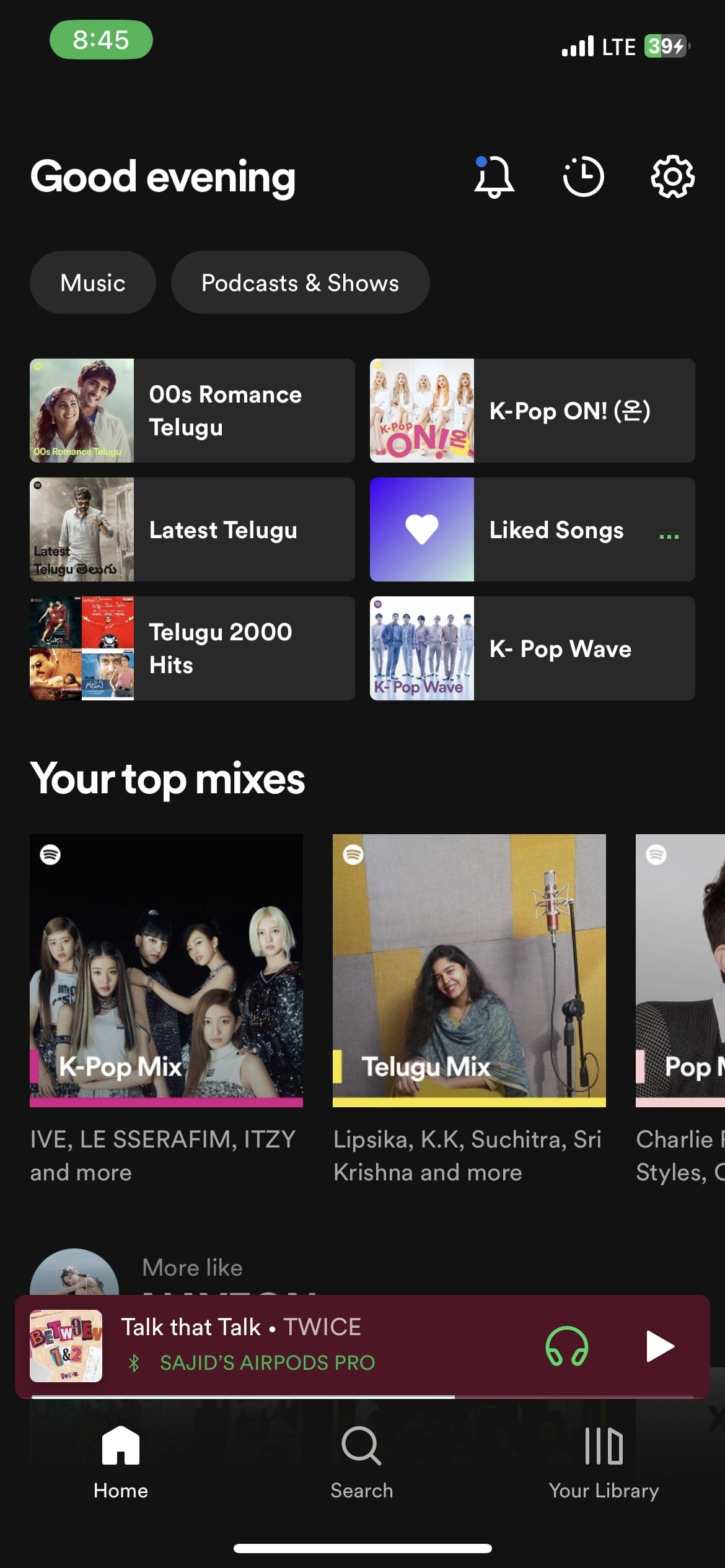Open the Pop Mix card
725x1568 pixels.
click(680, 970)
